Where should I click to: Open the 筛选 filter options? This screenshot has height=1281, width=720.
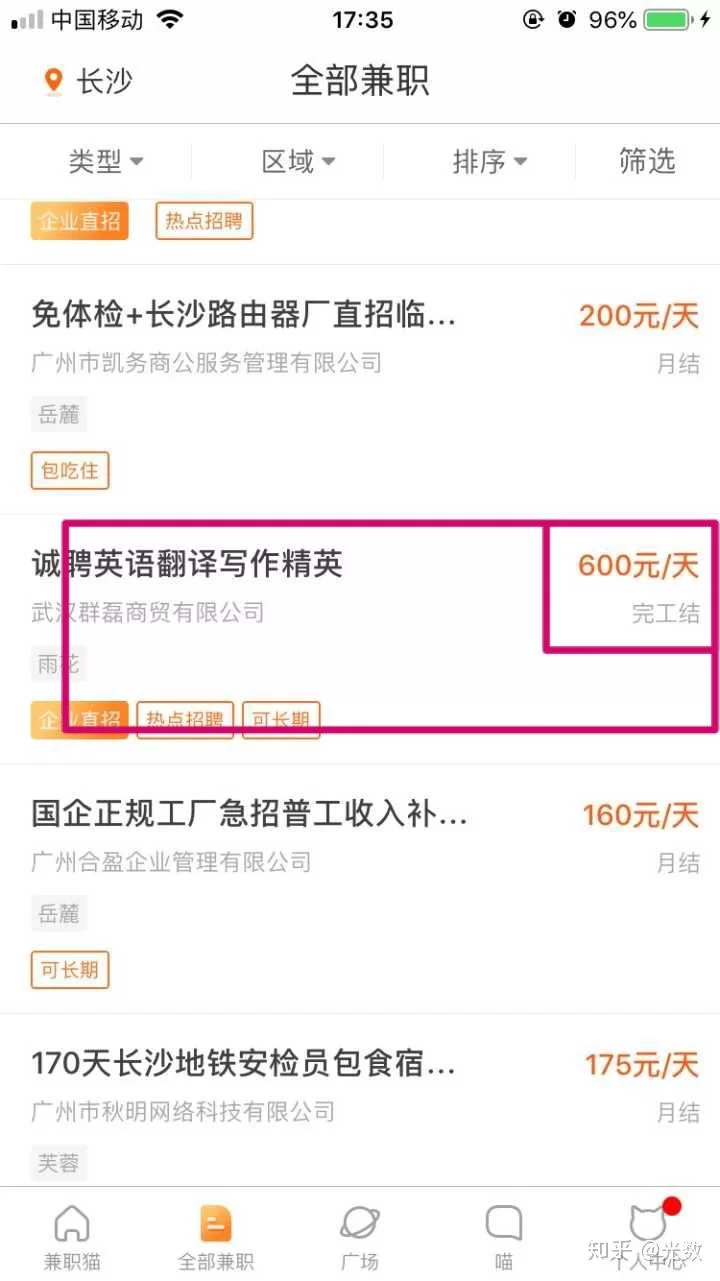[x=647, y=161]
